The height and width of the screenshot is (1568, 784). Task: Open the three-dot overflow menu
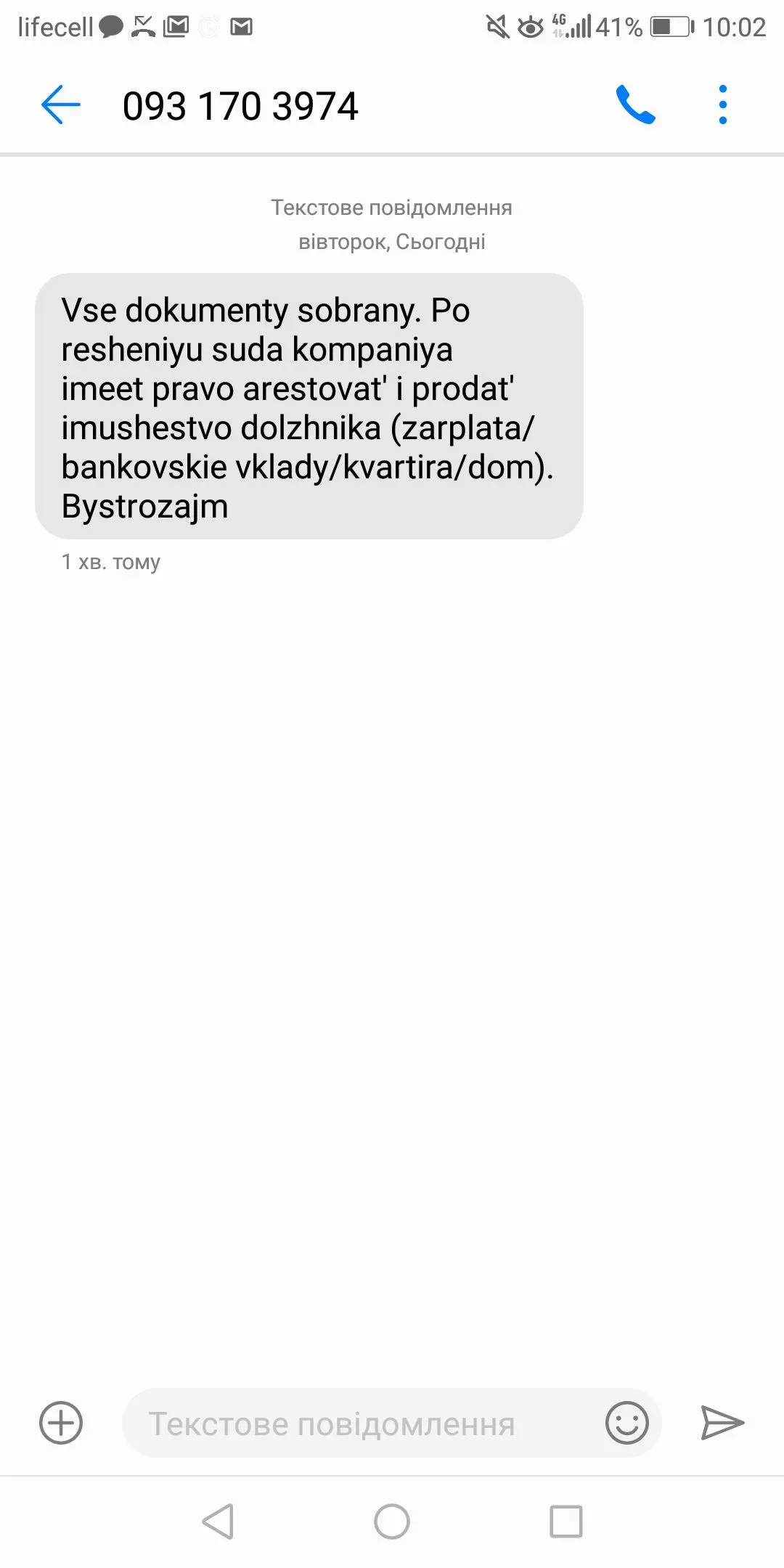[x=722, y=105]
